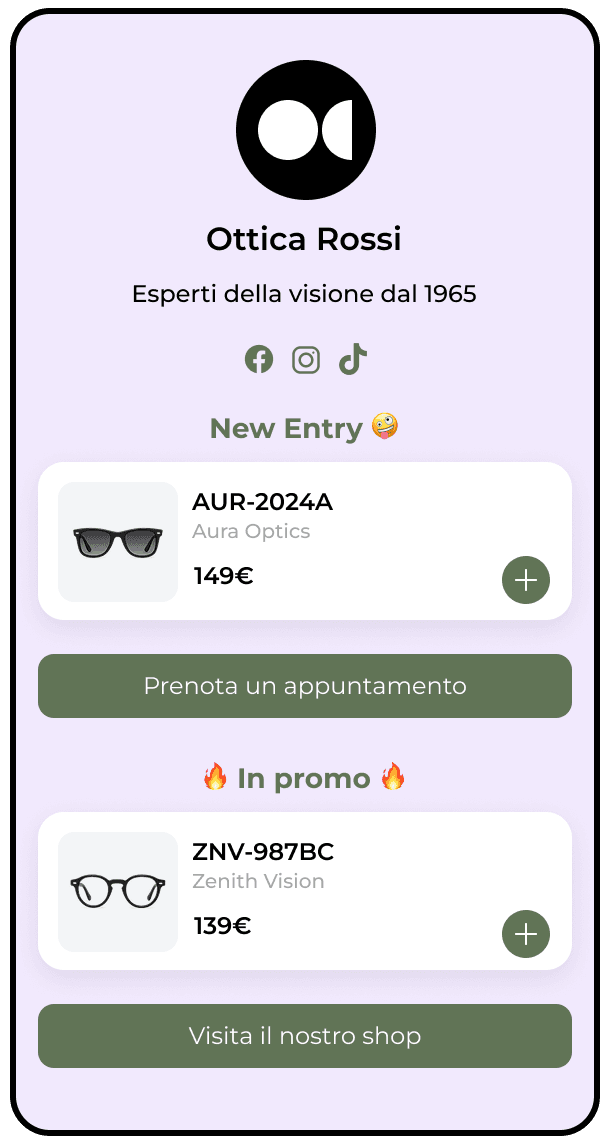Tap the plus button on AUR-2024A

[526, 580]
